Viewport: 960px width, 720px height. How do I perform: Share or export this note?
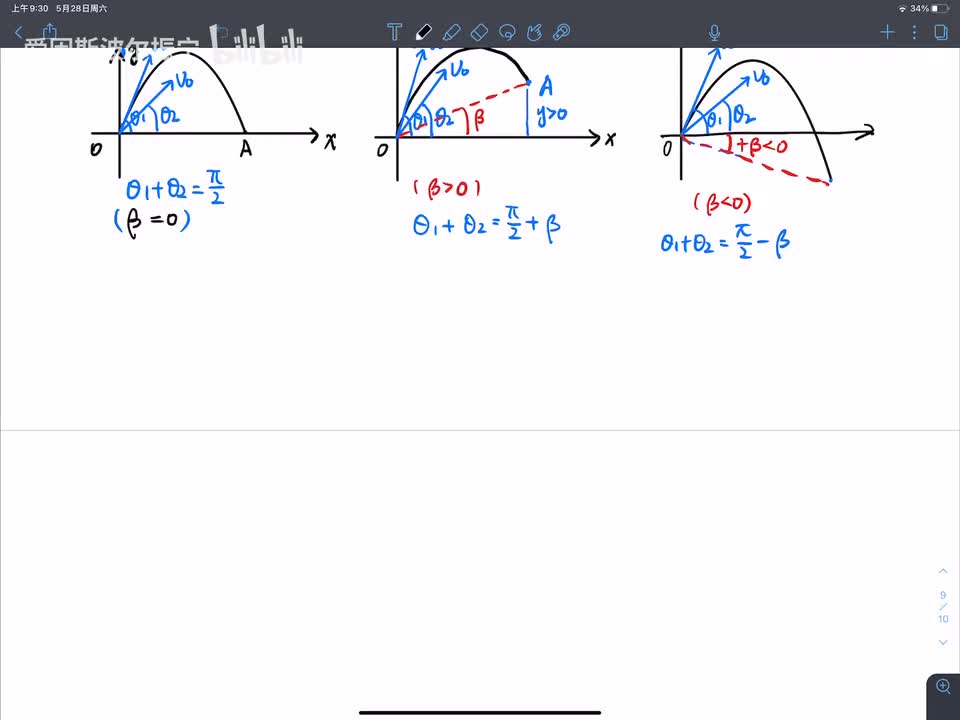click(x=50, y=32)
